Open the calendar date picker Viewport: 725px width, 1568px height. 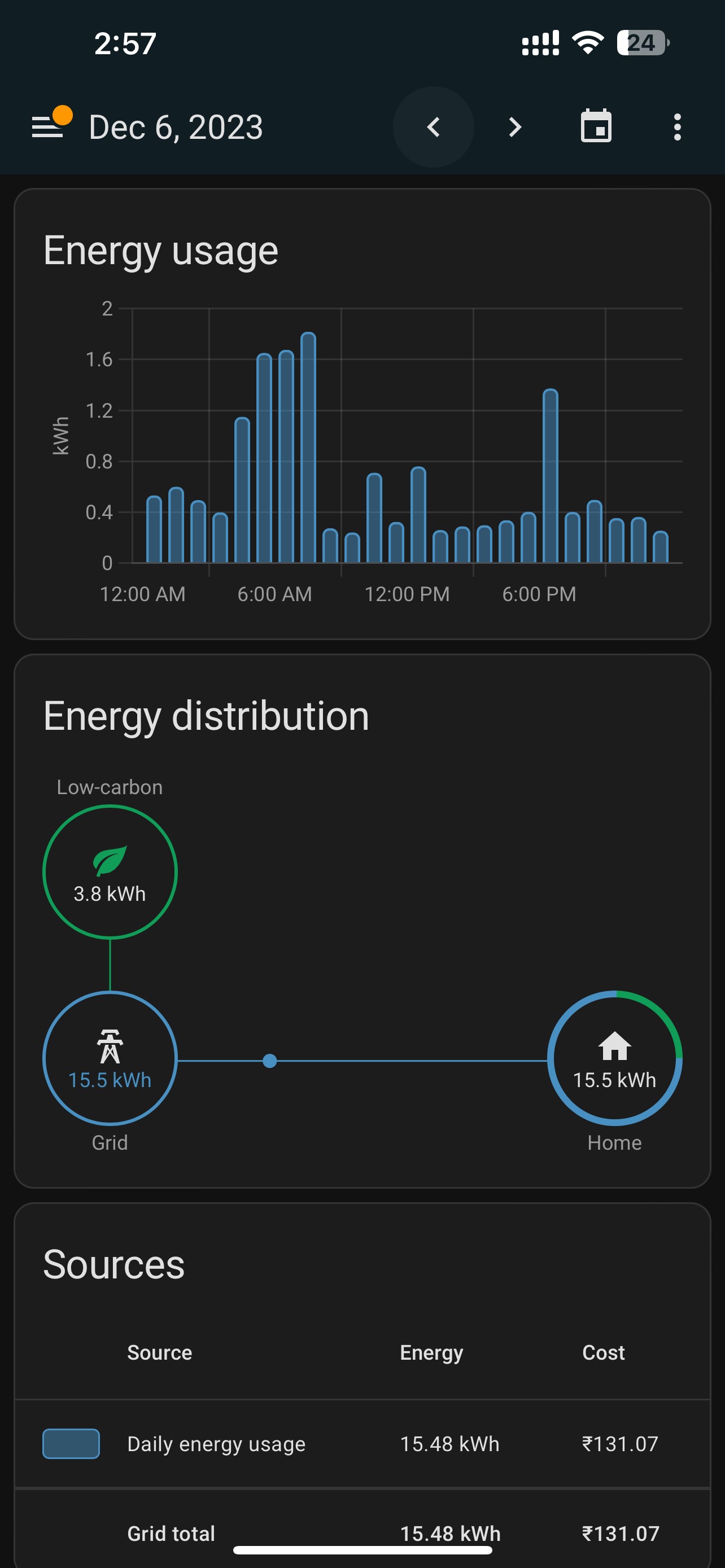pos(596,126)
